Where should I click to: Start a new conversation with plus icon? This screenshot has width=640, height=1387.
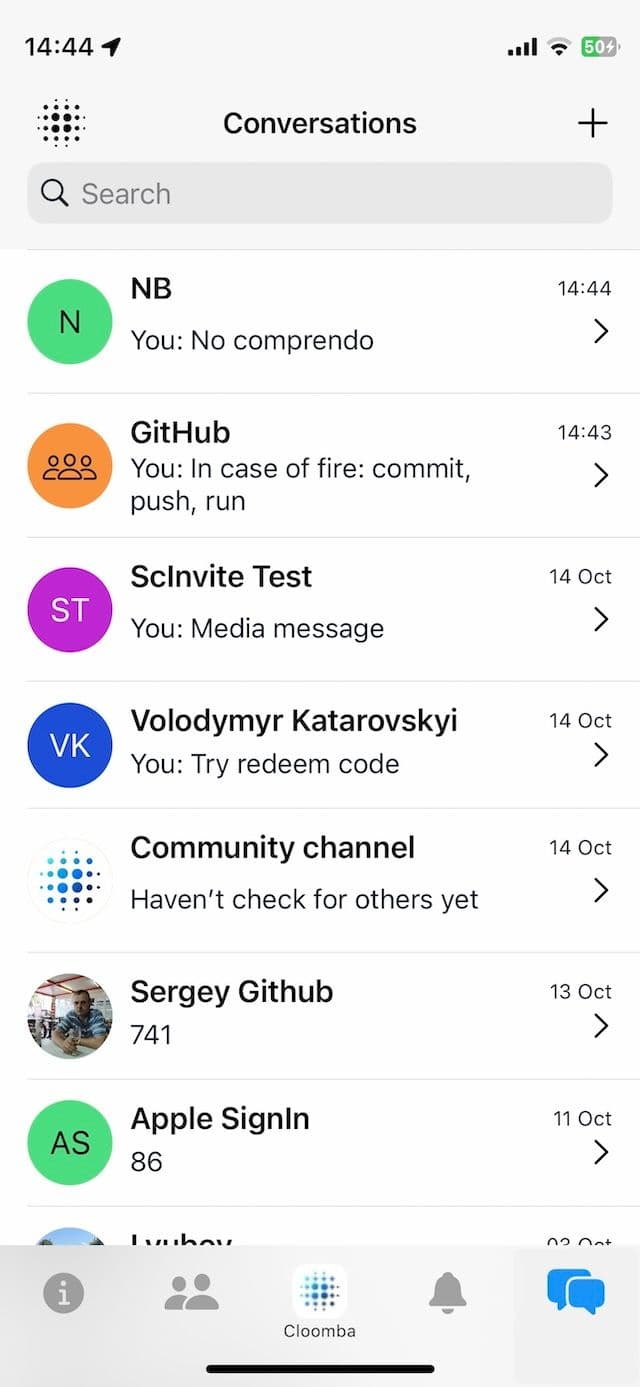[x=592, y=123]
